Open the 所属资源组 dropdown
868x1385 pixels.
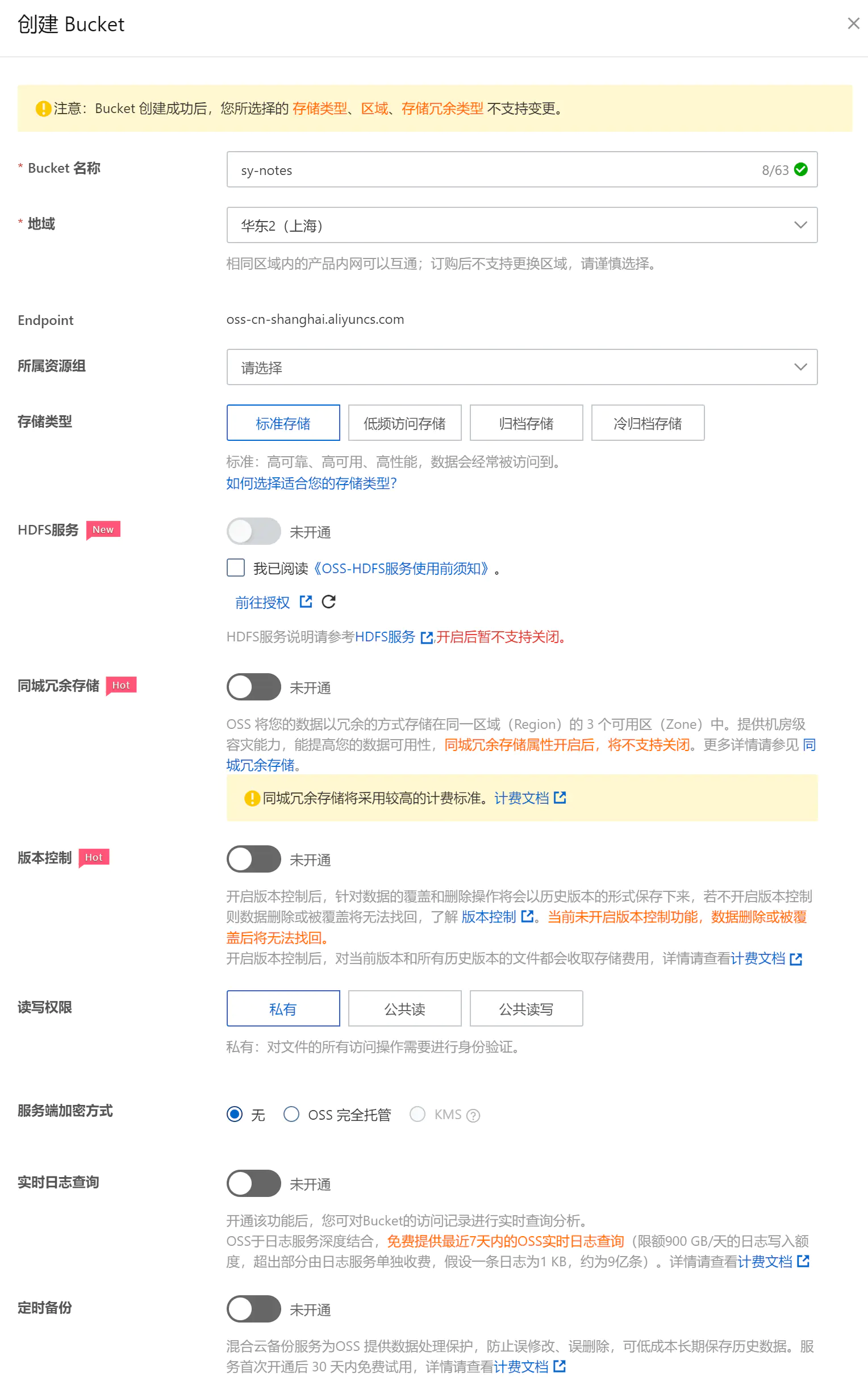[x=521, y=367]
